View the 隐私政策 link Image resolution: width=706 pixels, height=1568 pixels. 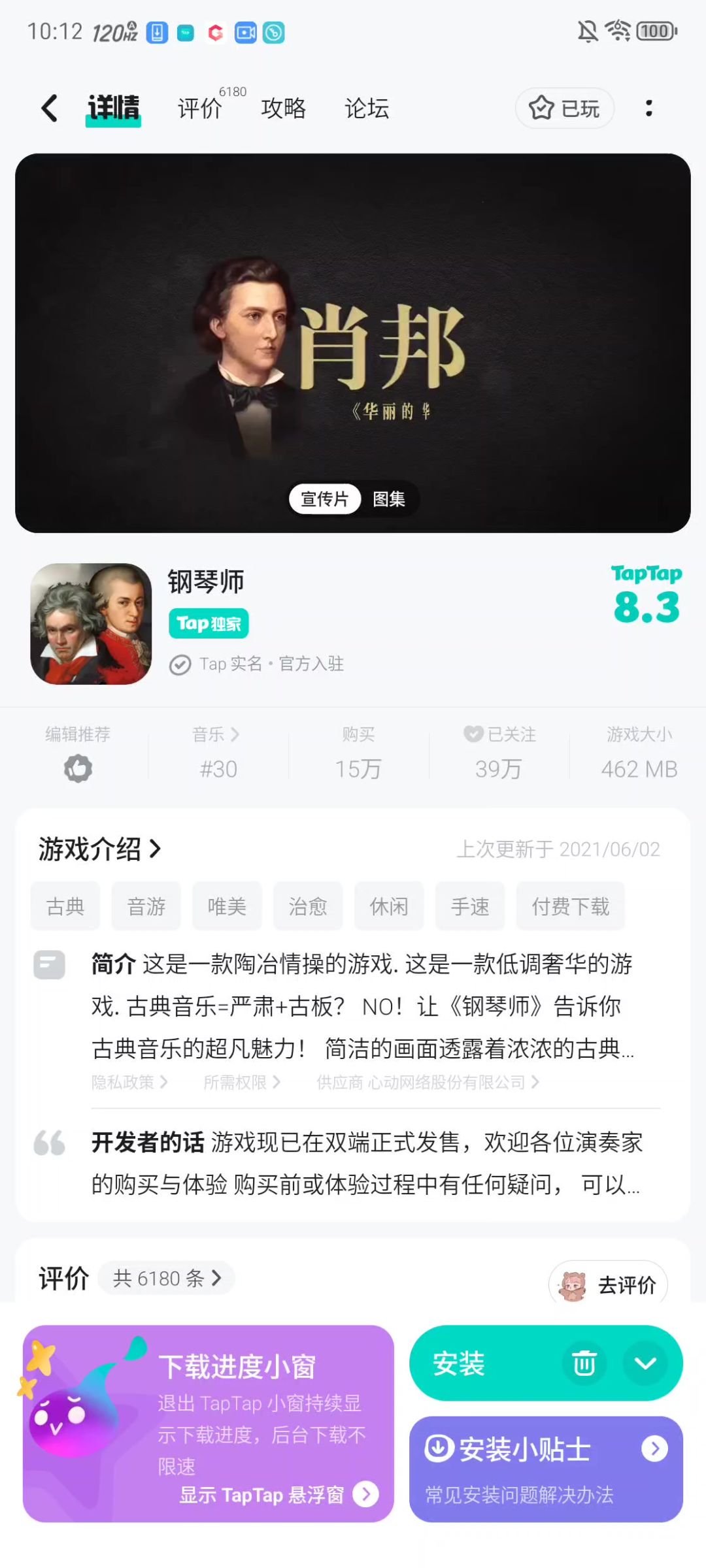coord(129,1083)
